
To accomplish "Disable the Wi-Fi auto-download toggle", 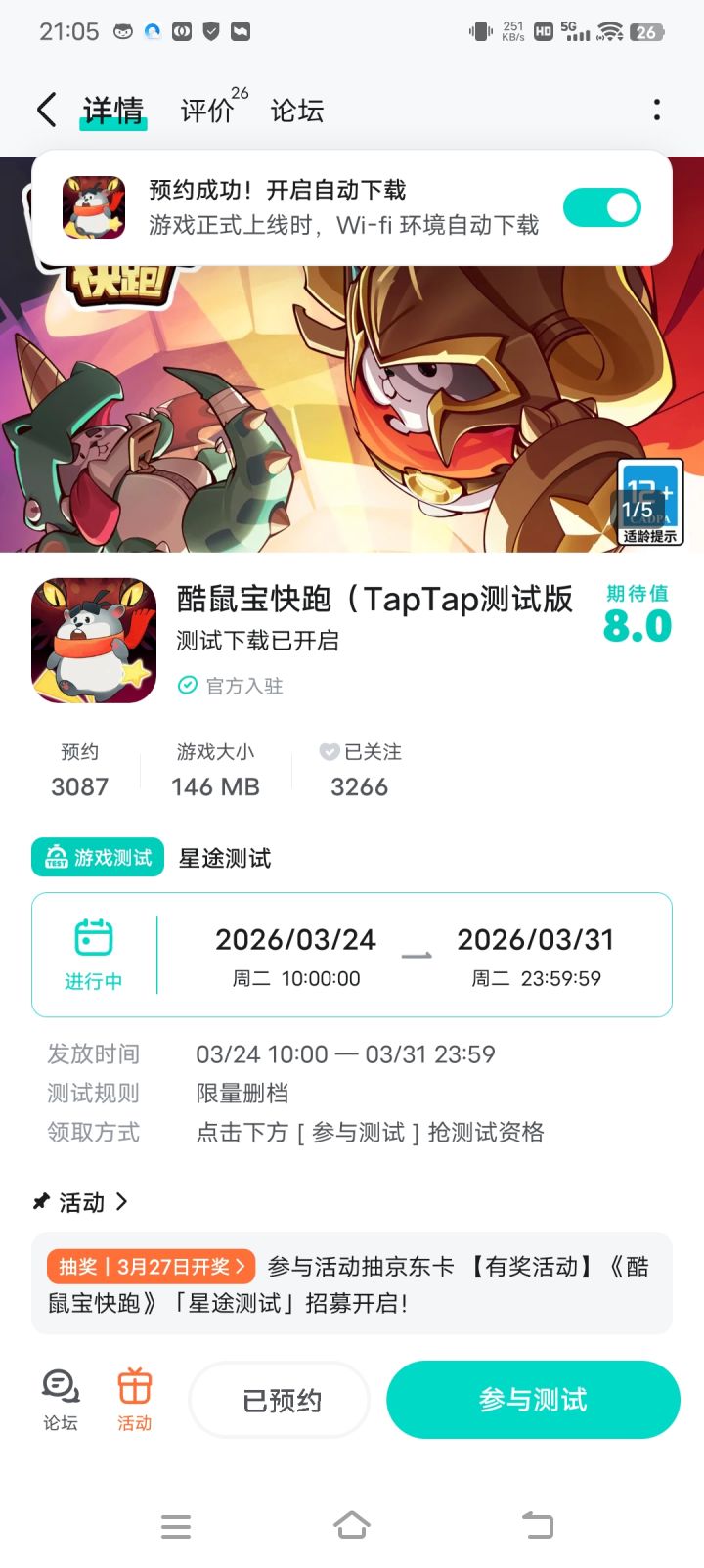I will [x=602, y=207].
